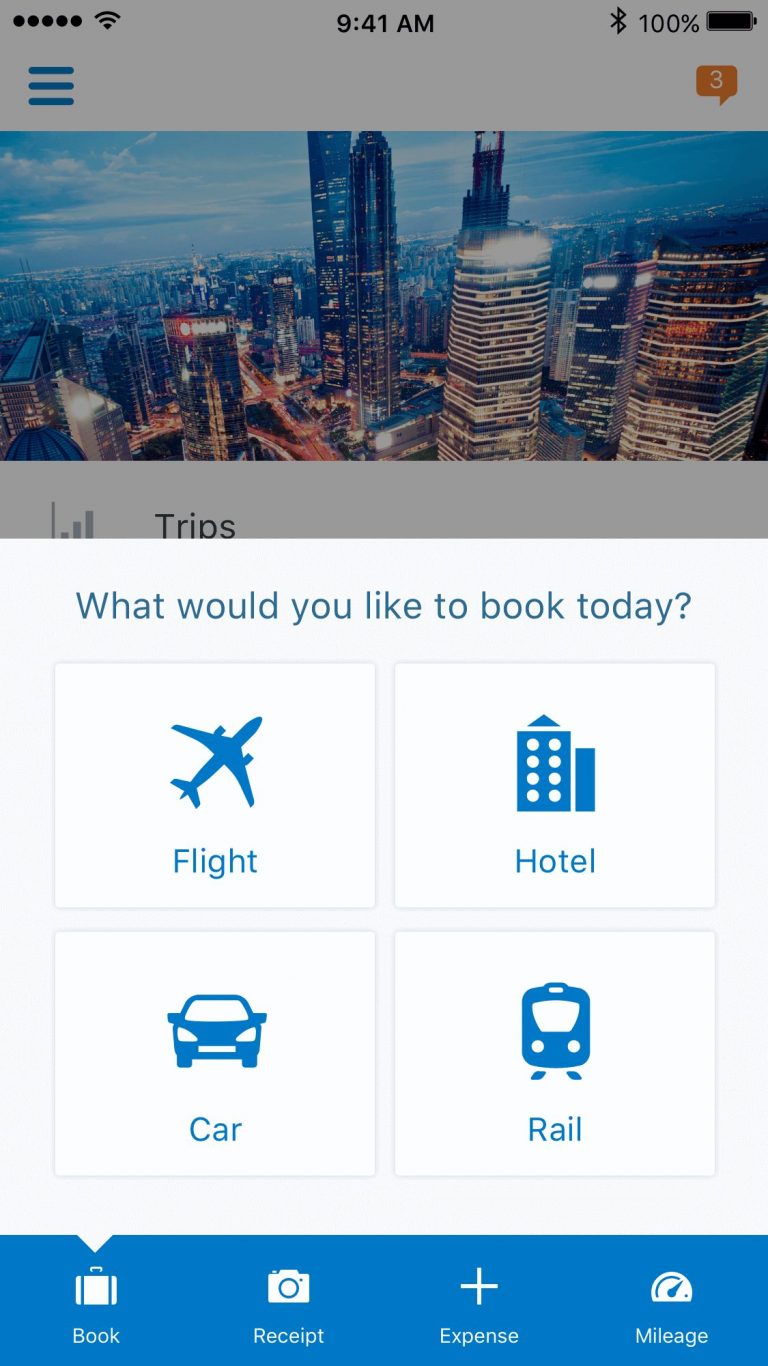Open the hamburger navigation menu
The image size is (768, 1366).
[50, 86]
